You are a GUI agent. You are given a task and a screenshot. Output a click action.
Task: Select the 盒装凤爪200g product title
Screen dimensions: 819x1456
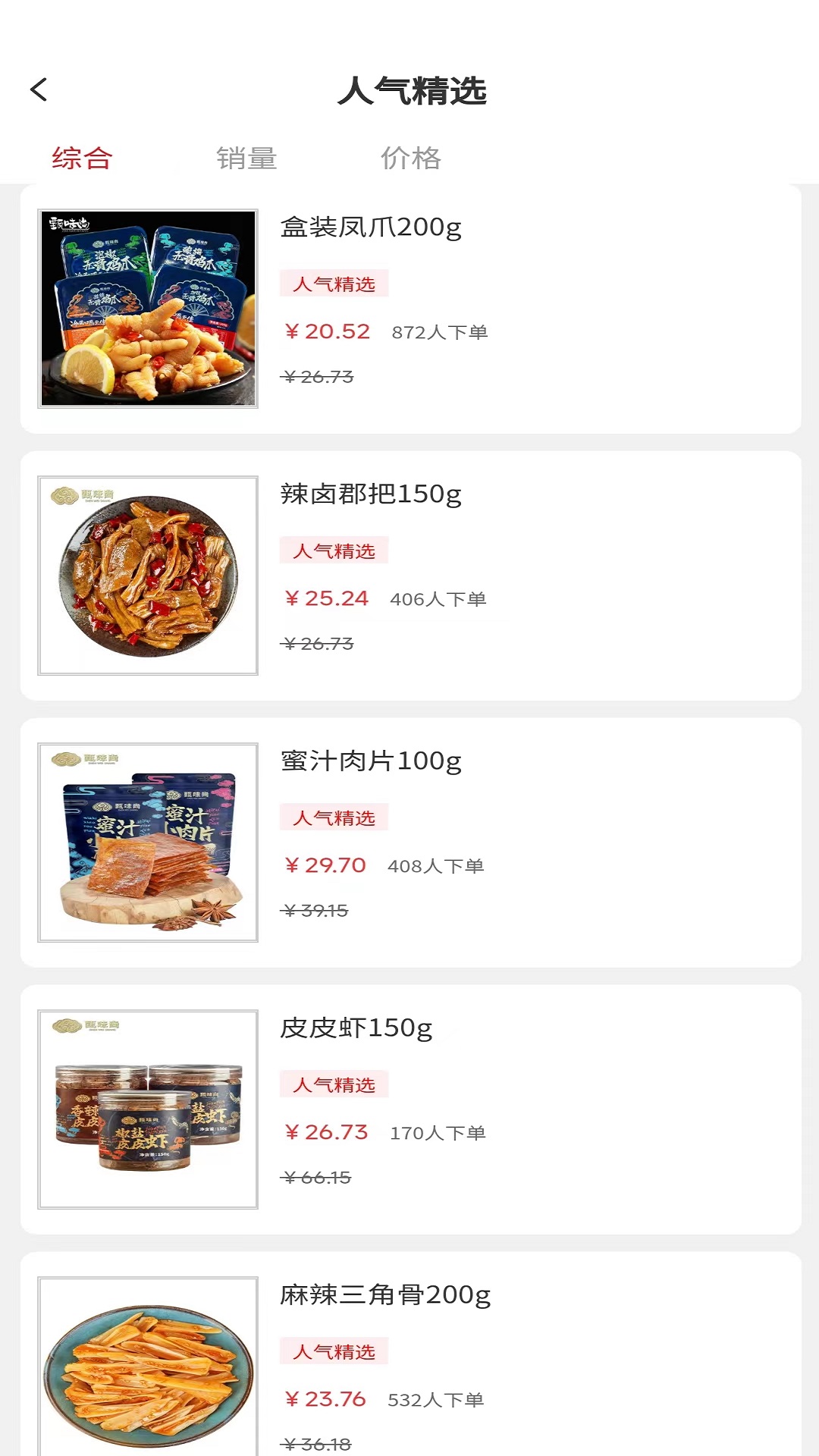[x=372, y=227]
